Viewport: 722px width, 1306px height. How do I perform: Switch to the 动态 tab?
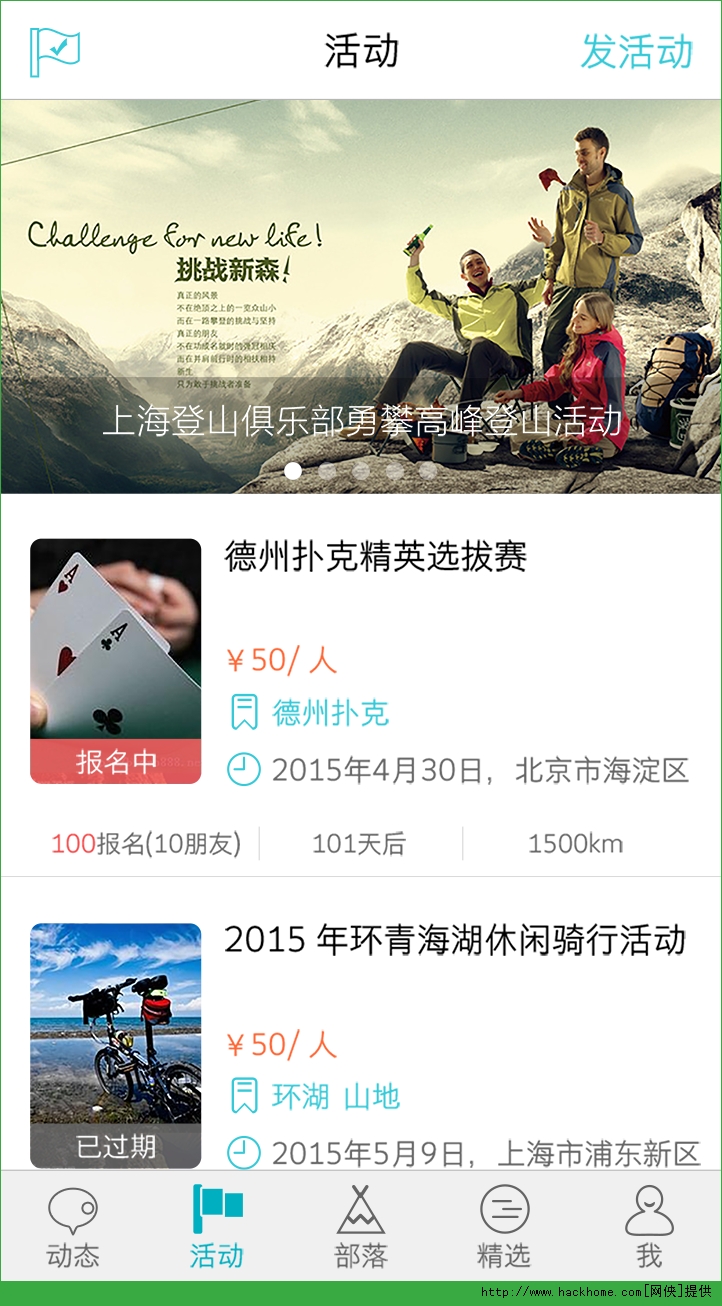pyautogui.click(x=73, y=1226)
